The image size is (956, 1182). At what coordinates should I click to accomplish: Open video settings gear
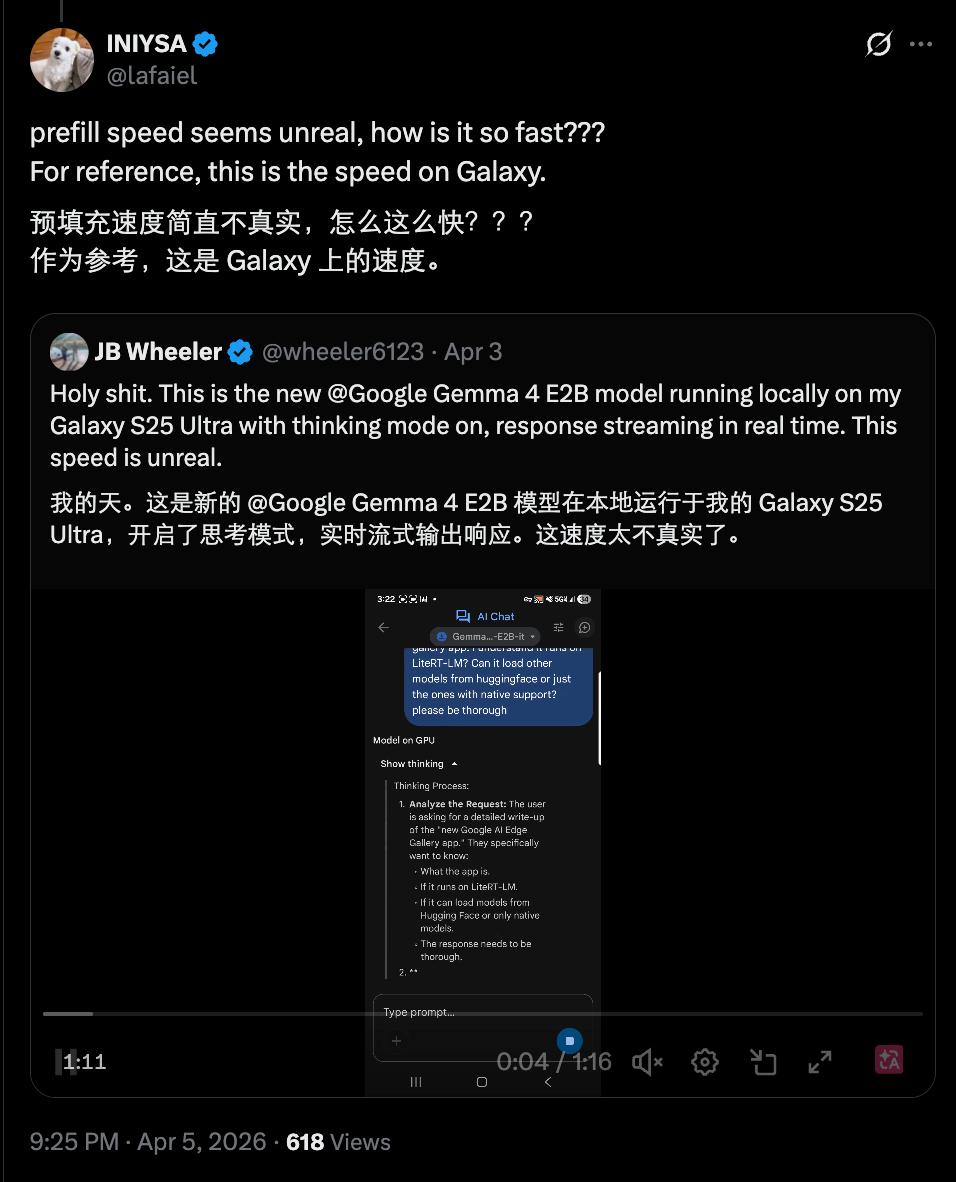[x=705, y=1062]
